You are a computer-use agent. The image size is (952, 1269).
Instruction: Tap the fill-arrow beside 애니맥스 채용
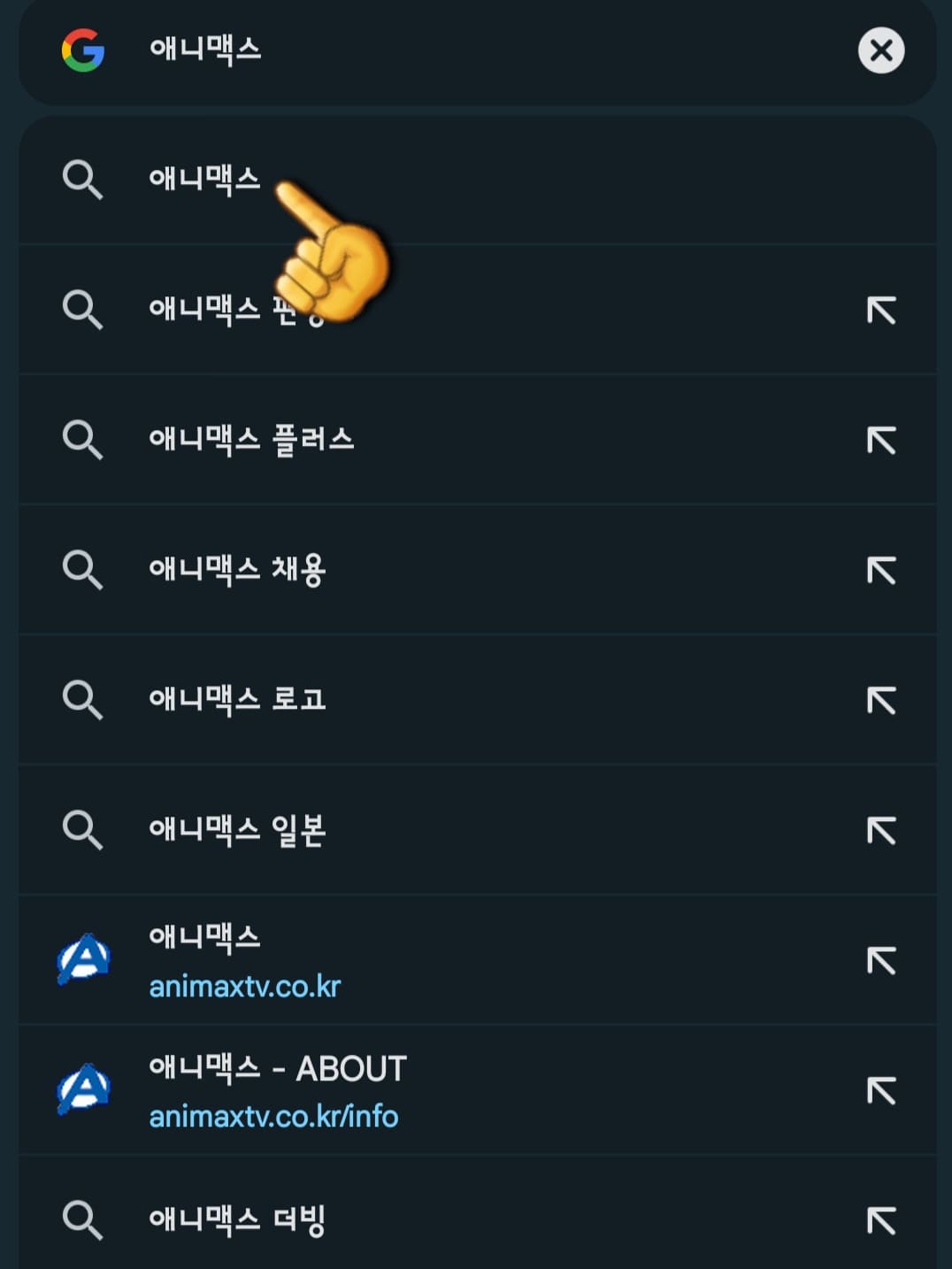click(x=881, y=569)
